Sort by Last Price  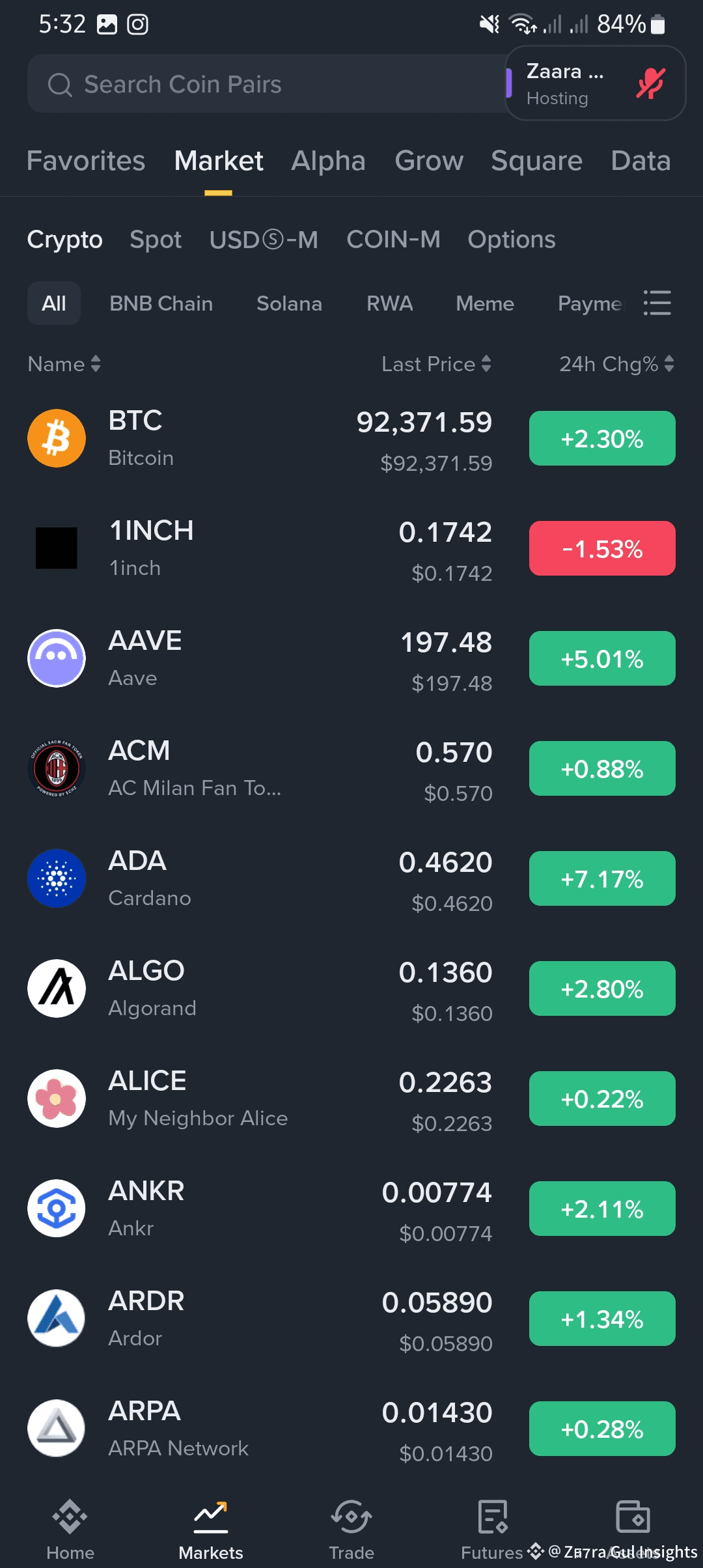[436, 364]
